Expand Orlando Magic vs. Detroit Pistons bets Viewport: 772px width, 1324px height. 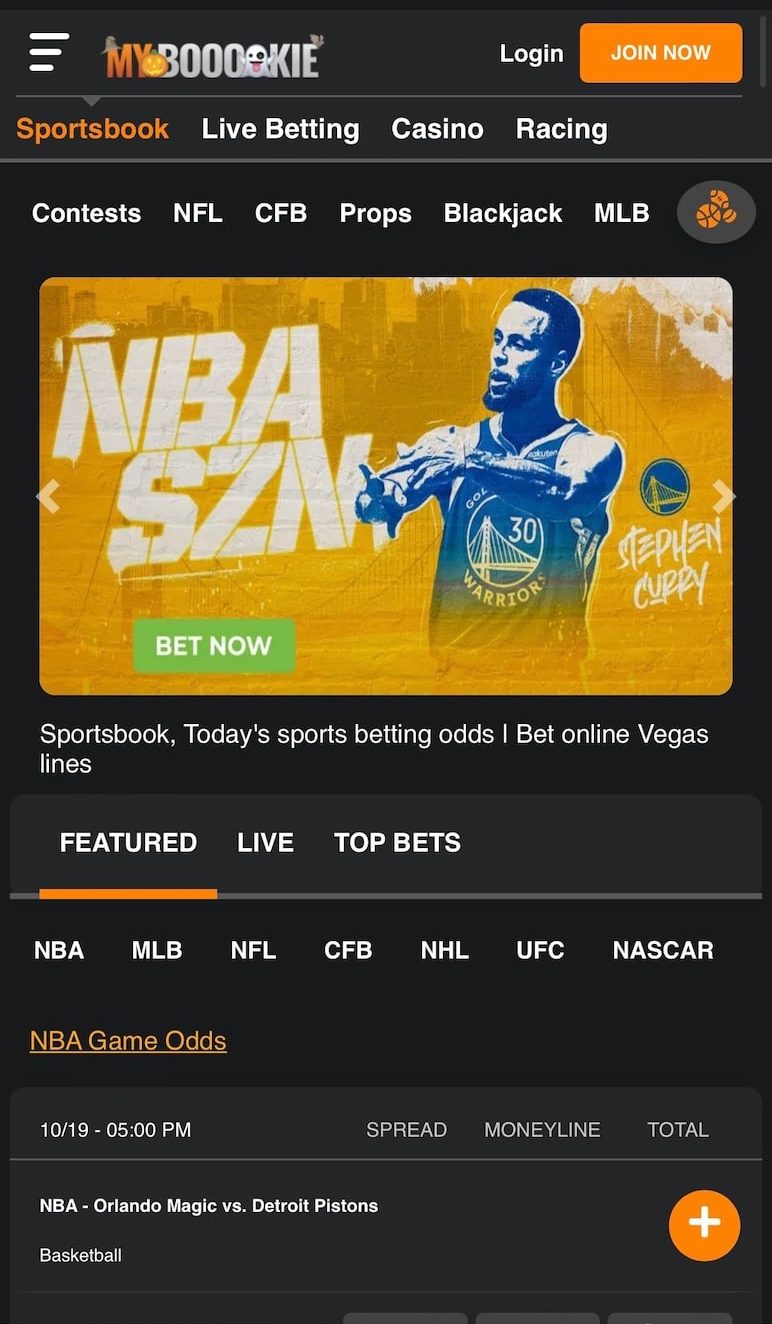[x=705, y=1225]
